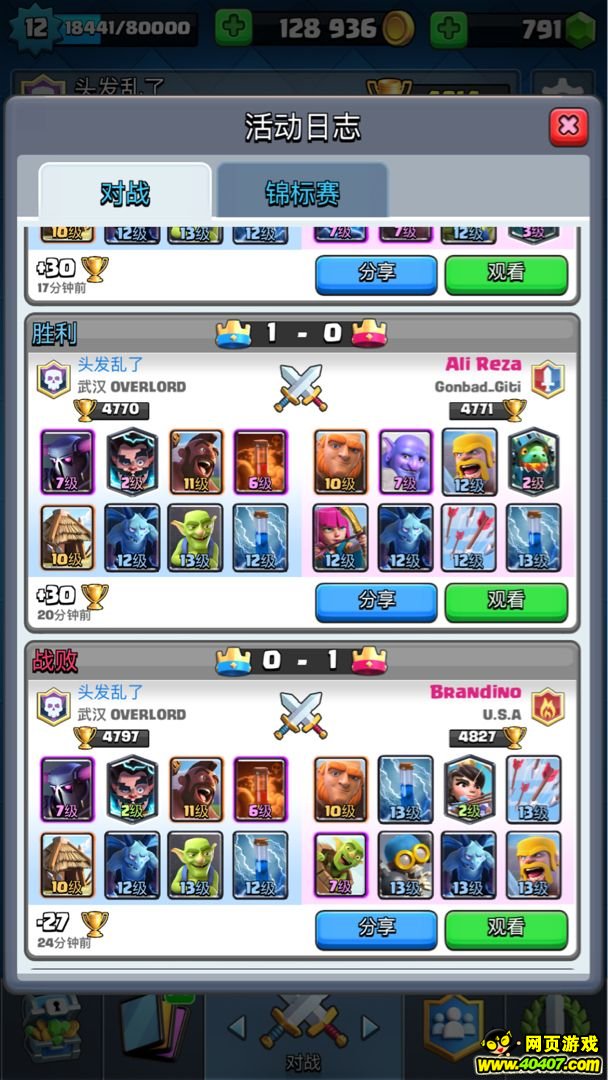Share the battle from 17 minutes ago

(376, 273)
